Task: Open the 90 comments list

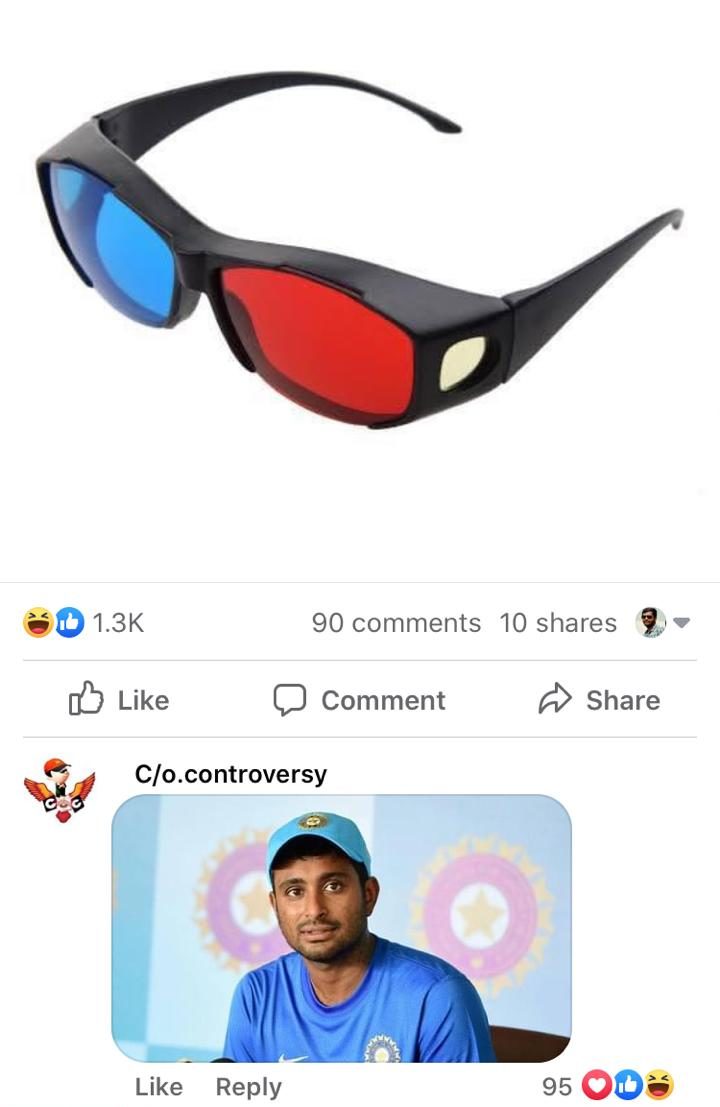Action: [396, 623]
